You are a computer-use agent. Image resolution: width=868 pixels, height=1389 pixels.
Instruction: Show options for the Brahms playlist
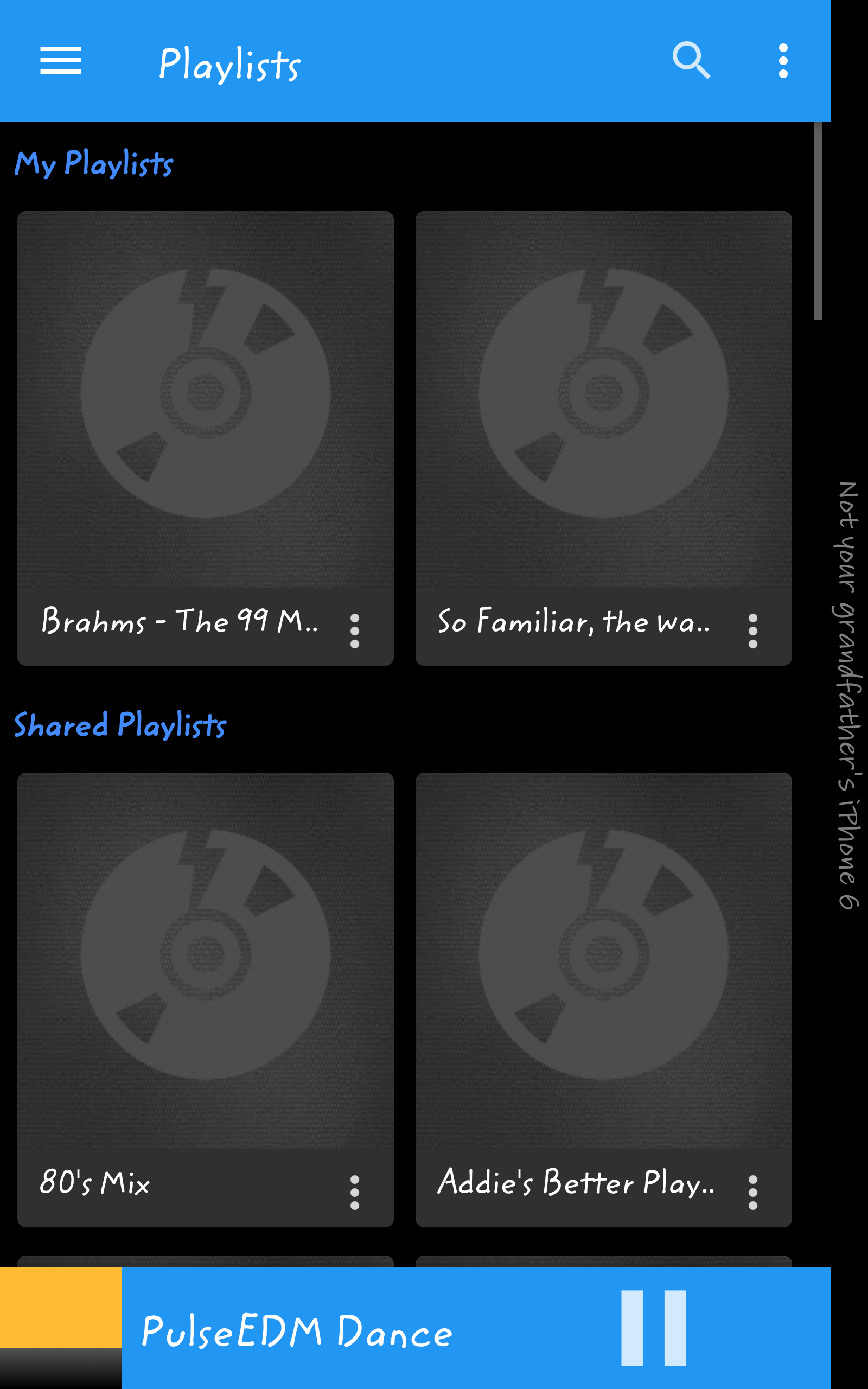(x=354, y=631)
